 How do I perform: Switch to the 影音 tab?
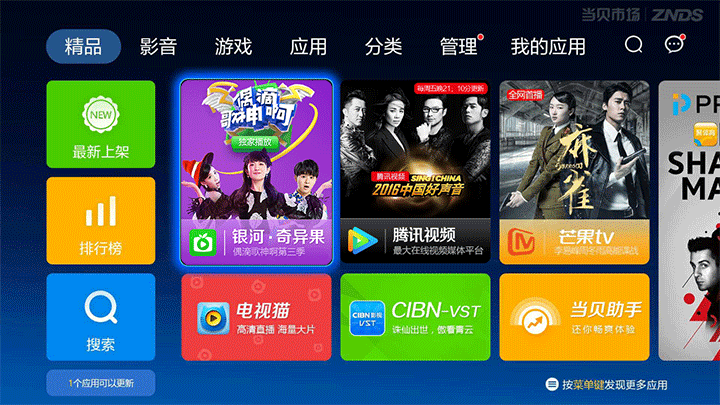tap(158, 46)
